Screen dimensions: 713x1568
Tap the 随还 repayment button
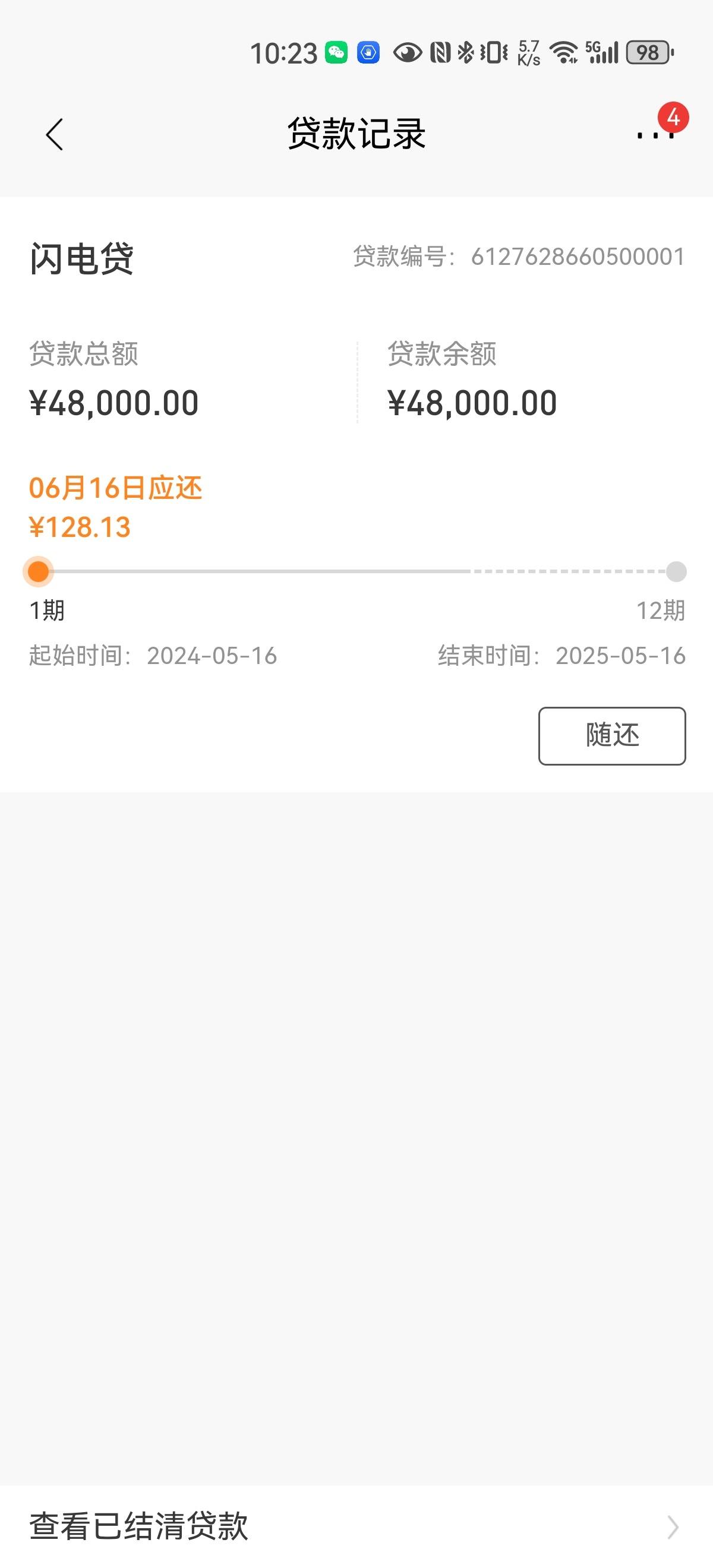coord(612,735)
